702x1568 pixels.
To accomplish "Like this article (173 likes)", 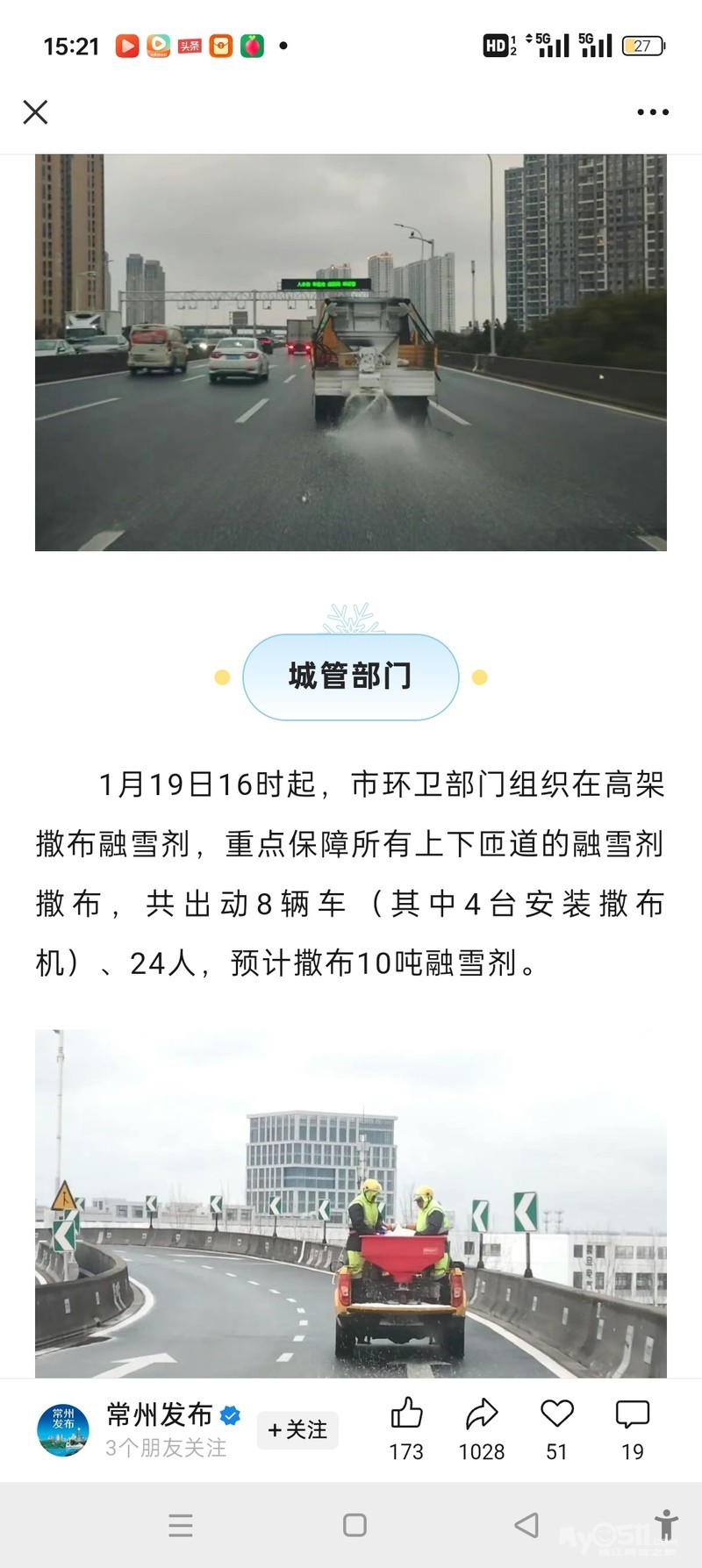I will tap(406, 1430).
